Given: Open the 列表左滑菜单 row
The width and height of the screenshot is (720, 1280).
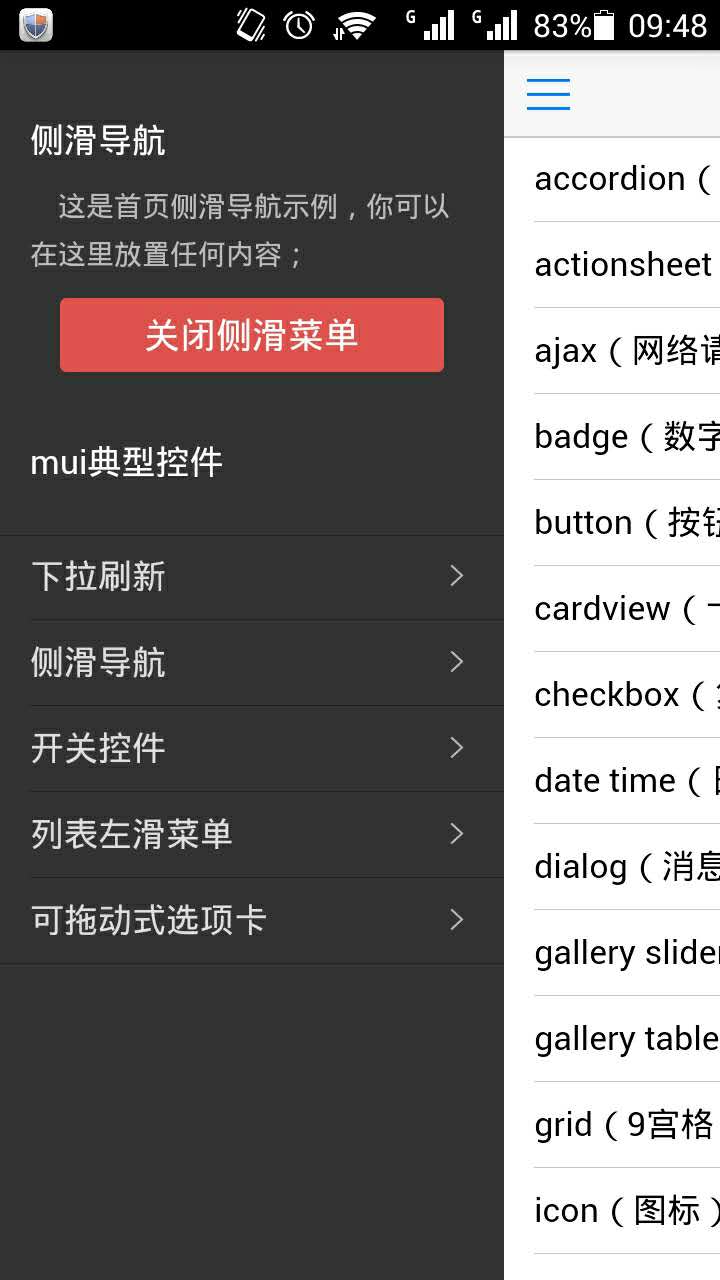Looking at the screenshot, I should [x=250, y=835].
